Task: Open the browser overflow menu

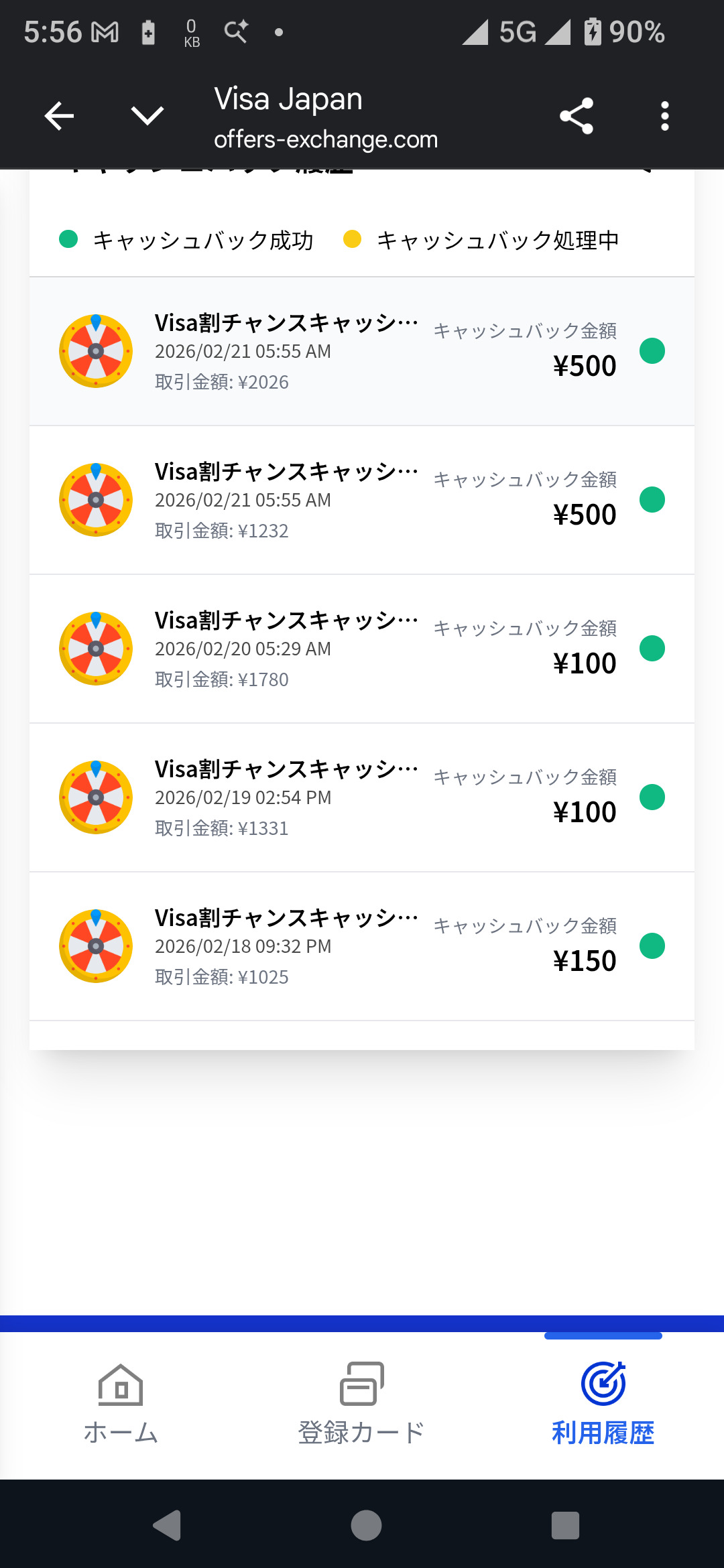Action: tap(664, 116)
